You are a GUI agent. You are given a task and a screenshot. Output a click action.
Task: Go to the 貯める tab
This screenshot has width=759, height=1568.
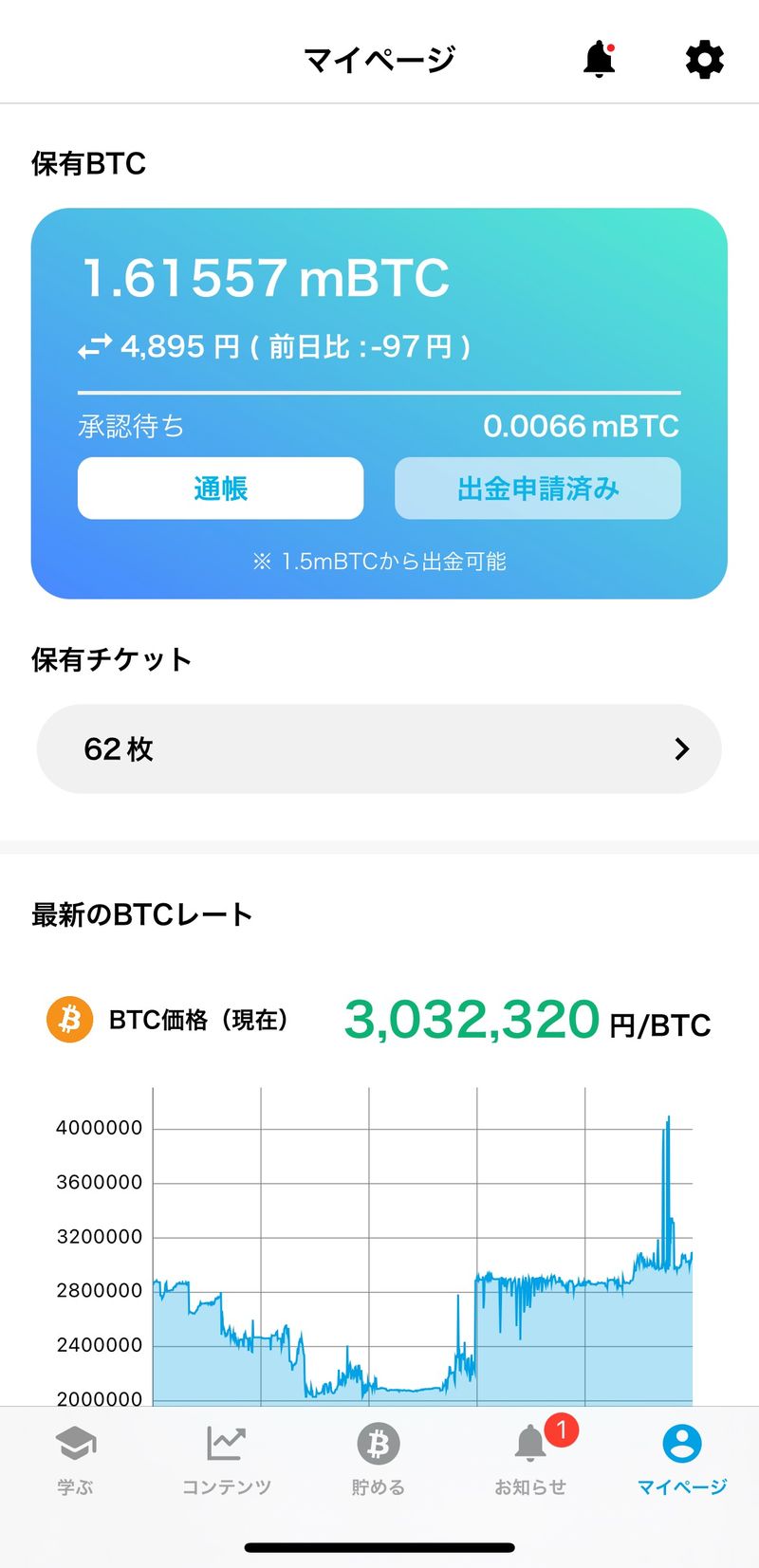coord(379,1458)
